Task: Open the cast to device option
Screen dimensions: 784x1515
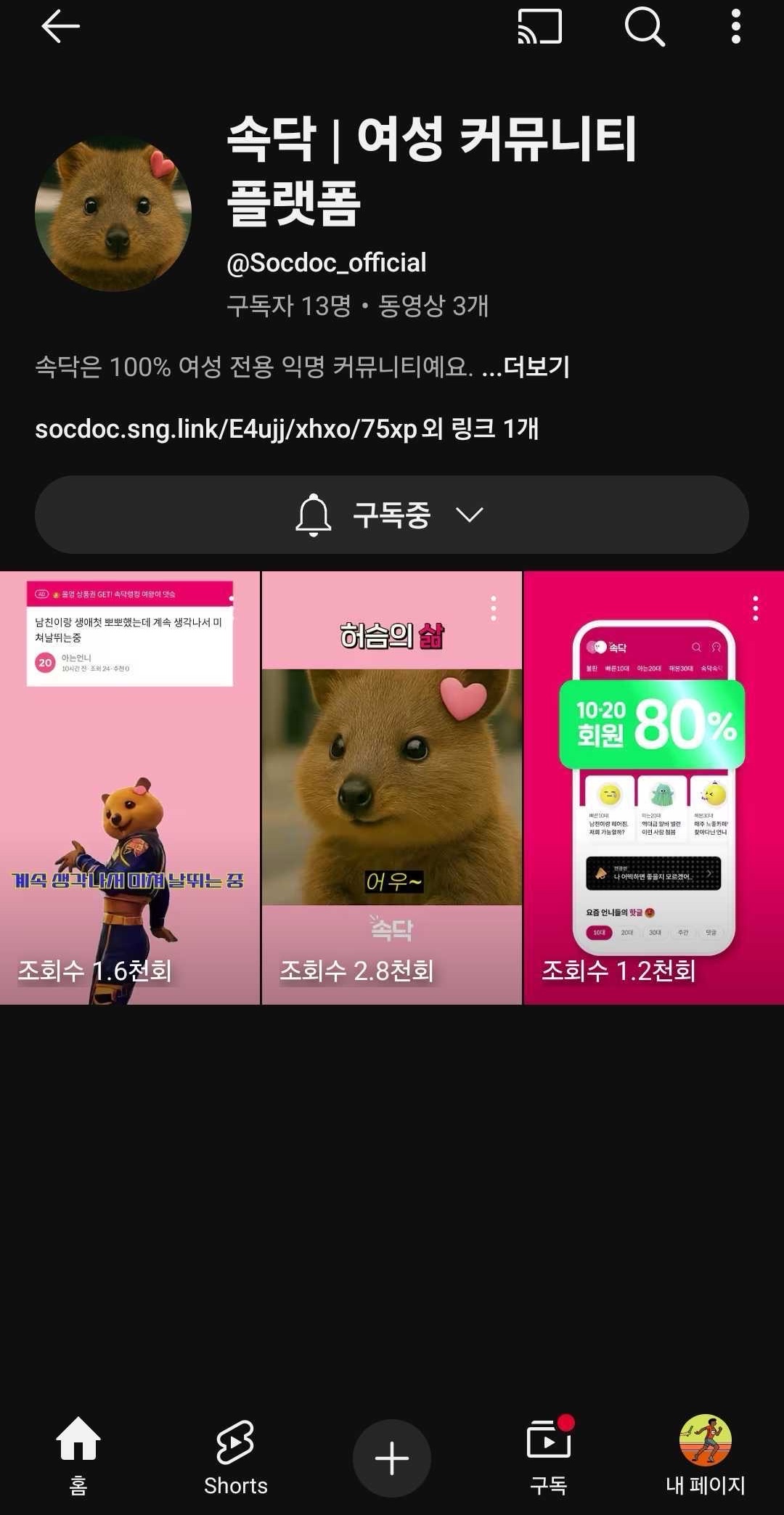Action: (x=539, y=27)
